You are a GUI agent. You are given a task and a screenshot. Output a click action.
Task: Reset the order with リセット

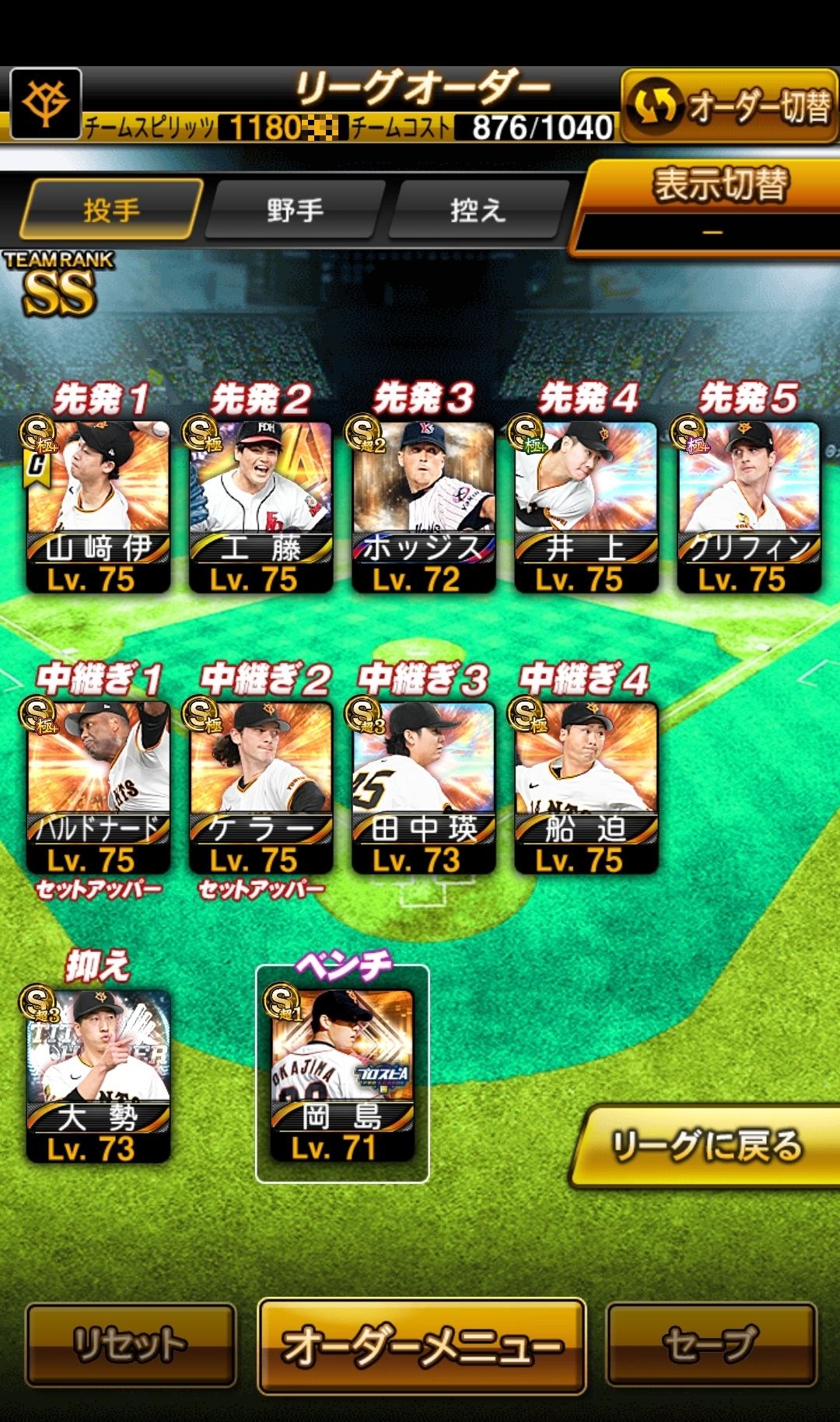[131, 1344]
